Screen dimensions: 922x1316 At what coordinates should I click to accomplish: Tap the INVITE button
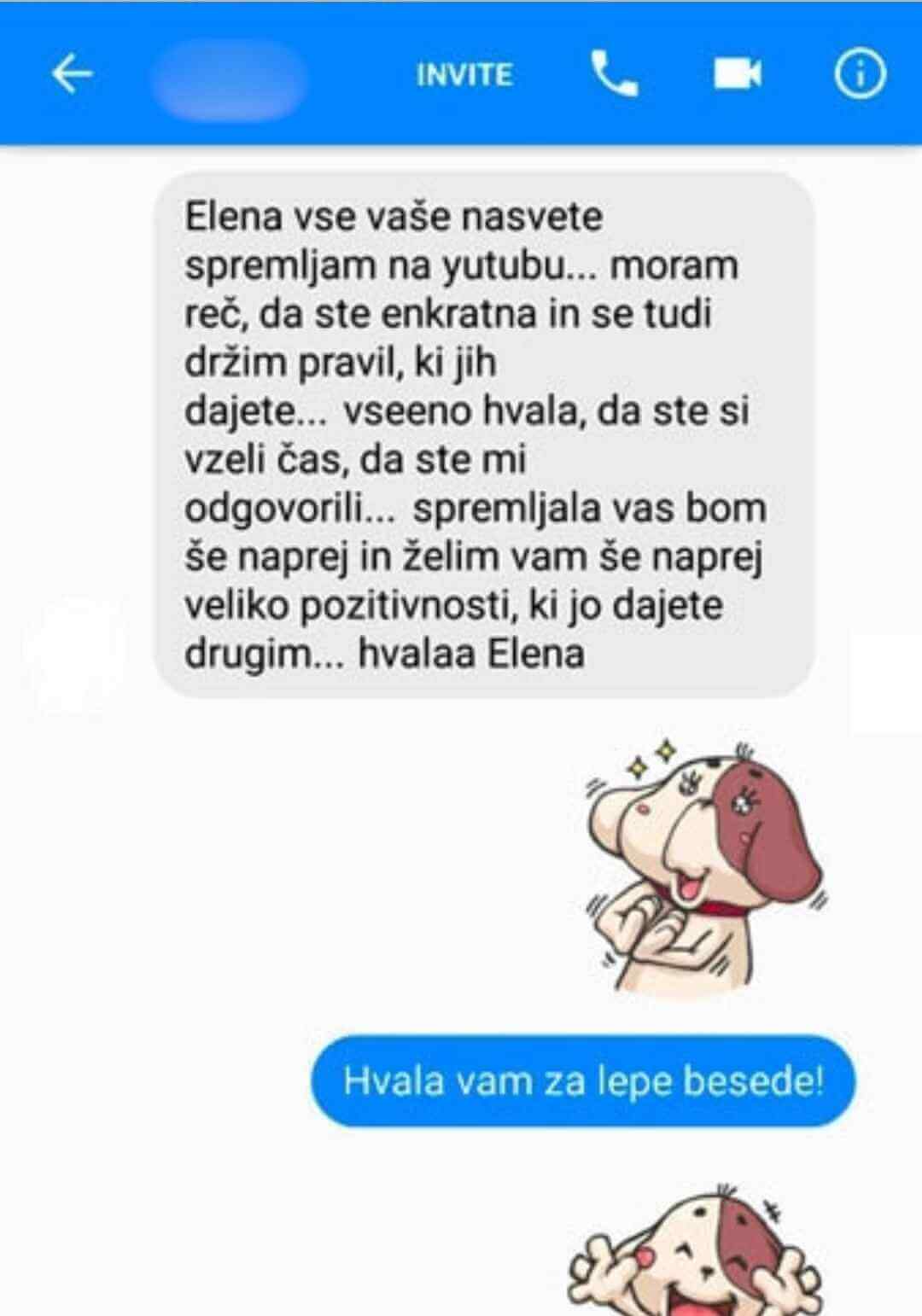pos(464,75)
